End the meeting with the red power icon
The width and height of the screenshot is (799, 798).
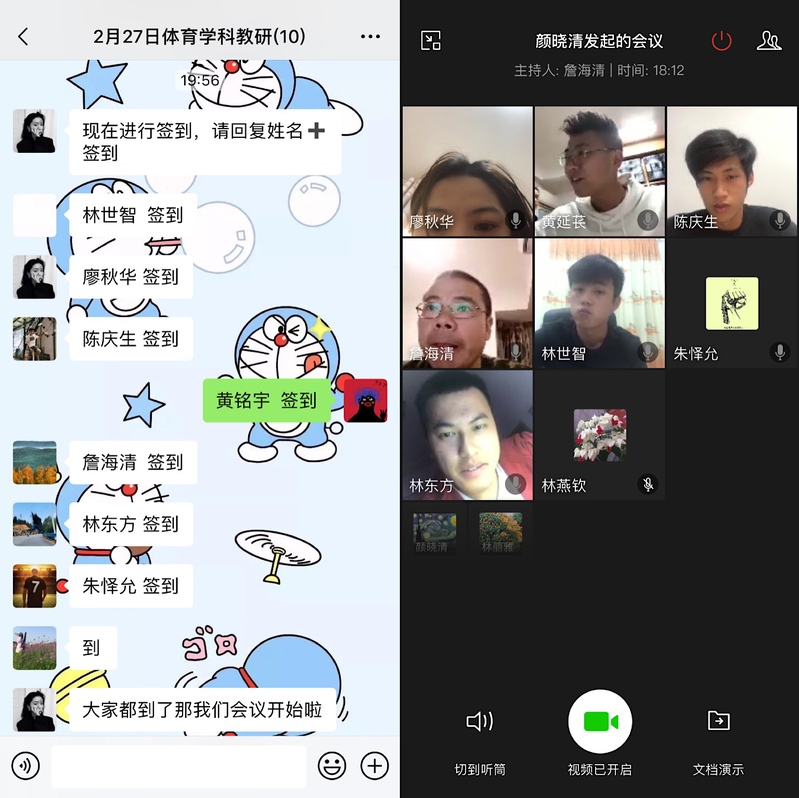pyautogui.click(x=721, y=41)
